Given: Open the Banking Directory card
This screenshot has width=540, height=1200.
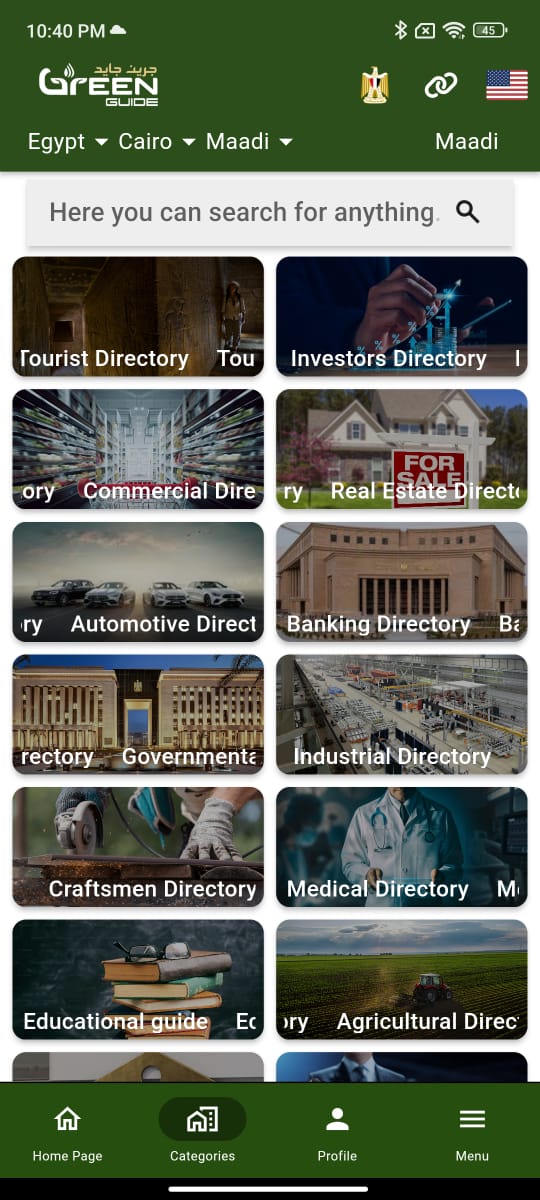Looking at the screenshot, I should [402, 582].
